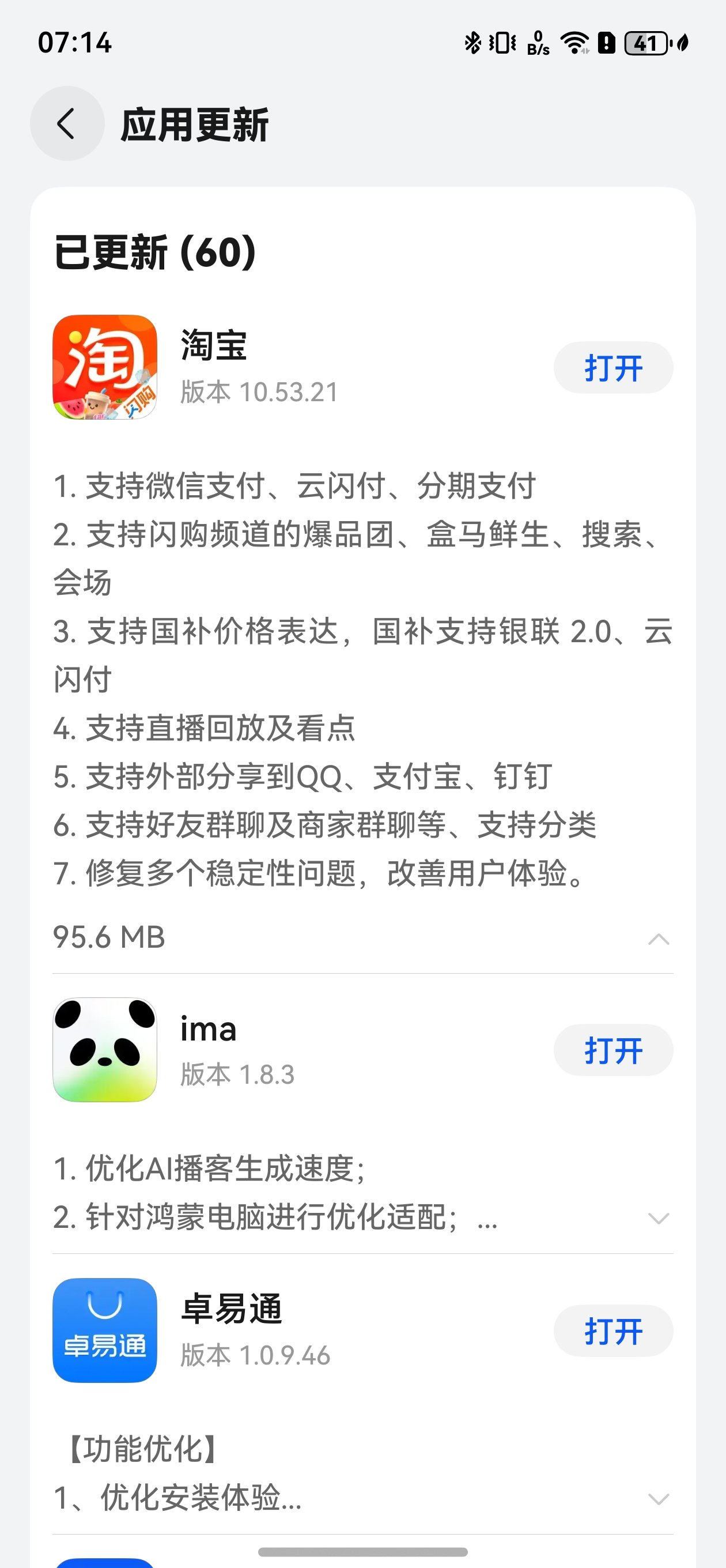
Task: View 卓易通 app details via its icon
Action: (x=105, y=1330)
